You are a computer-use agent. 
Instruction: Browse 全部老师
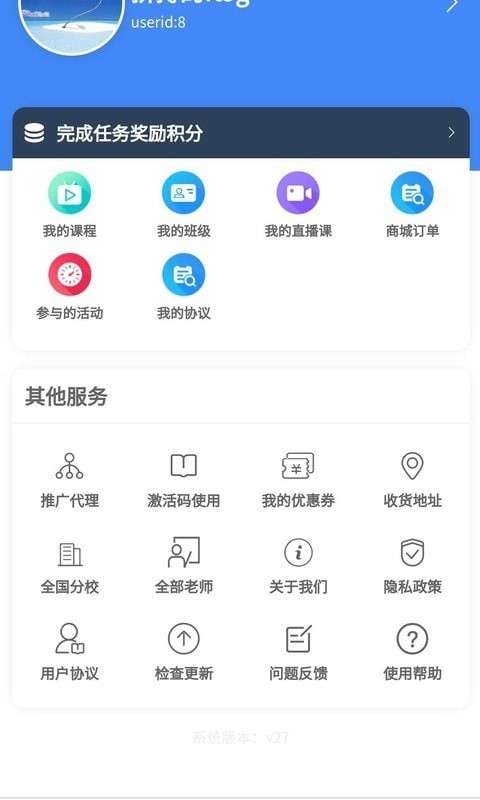pos(184,567)
